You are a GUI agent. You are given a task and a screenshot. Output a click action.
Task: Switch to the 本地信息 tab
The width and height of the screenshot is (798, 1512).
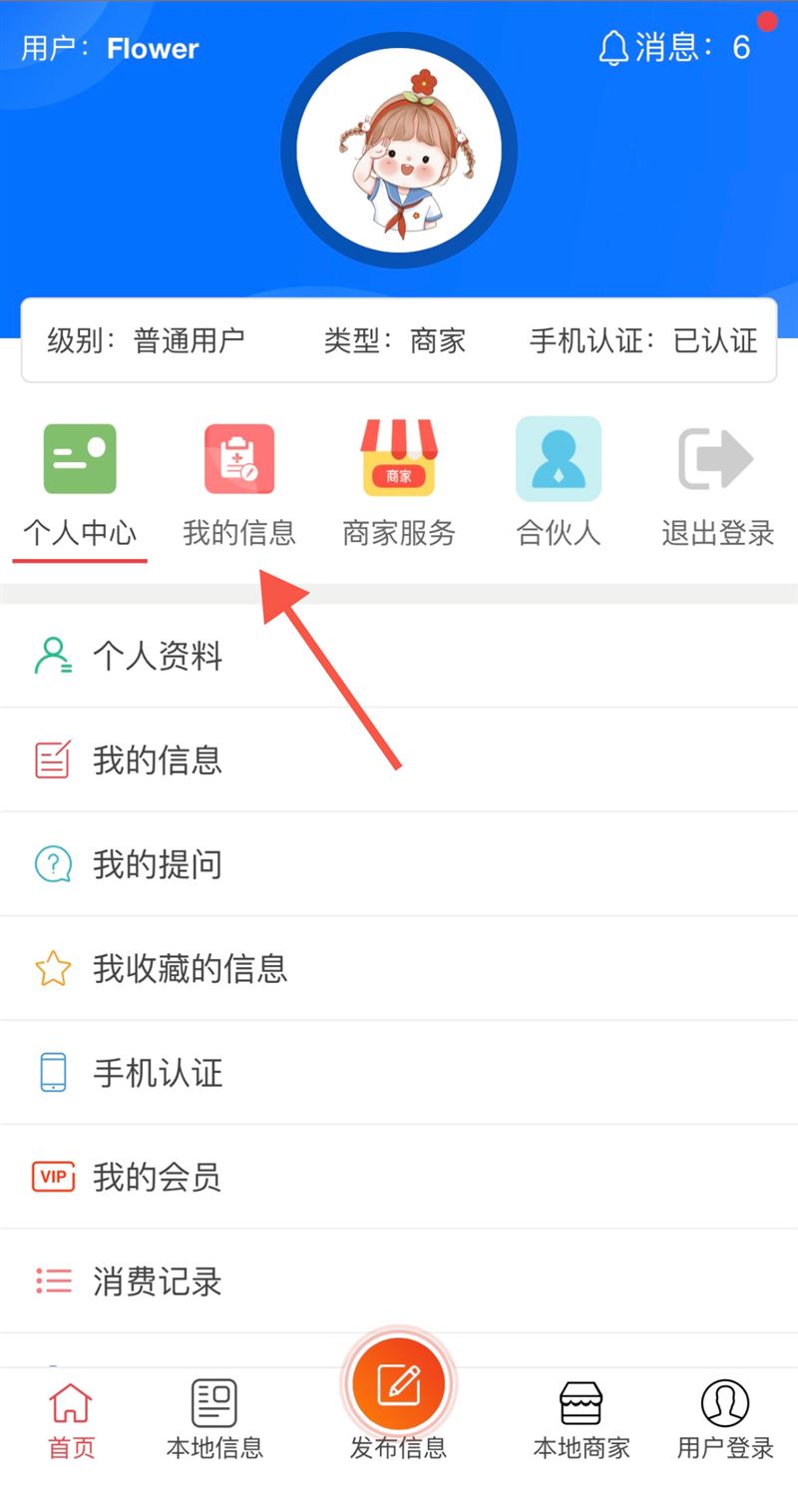pyautogui.click(x=214, y=1420)
